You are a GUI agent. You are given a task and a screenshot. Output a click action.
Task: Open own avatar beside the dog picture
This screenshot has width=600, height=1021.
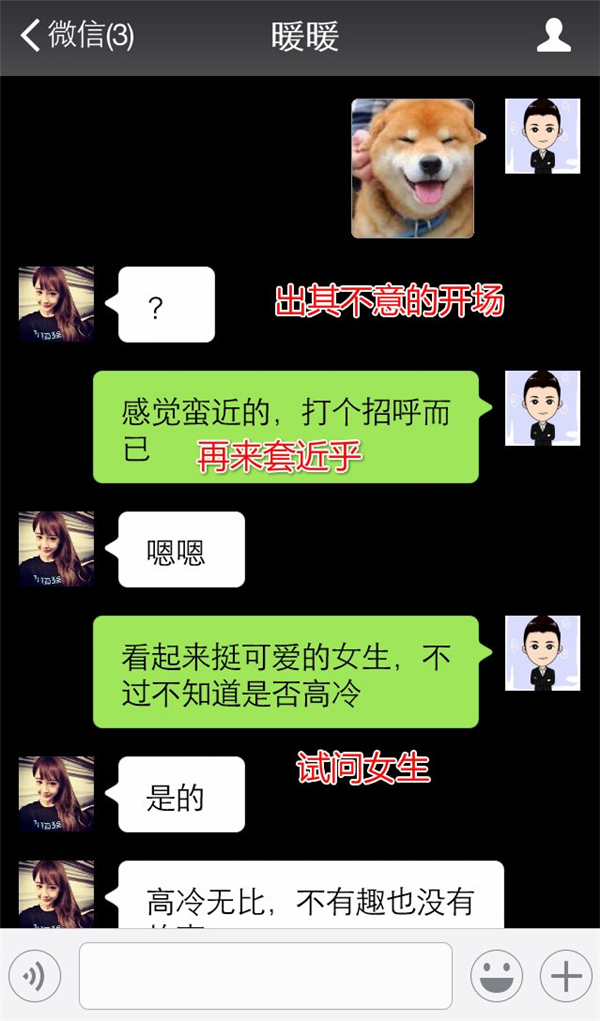(542, 136)
